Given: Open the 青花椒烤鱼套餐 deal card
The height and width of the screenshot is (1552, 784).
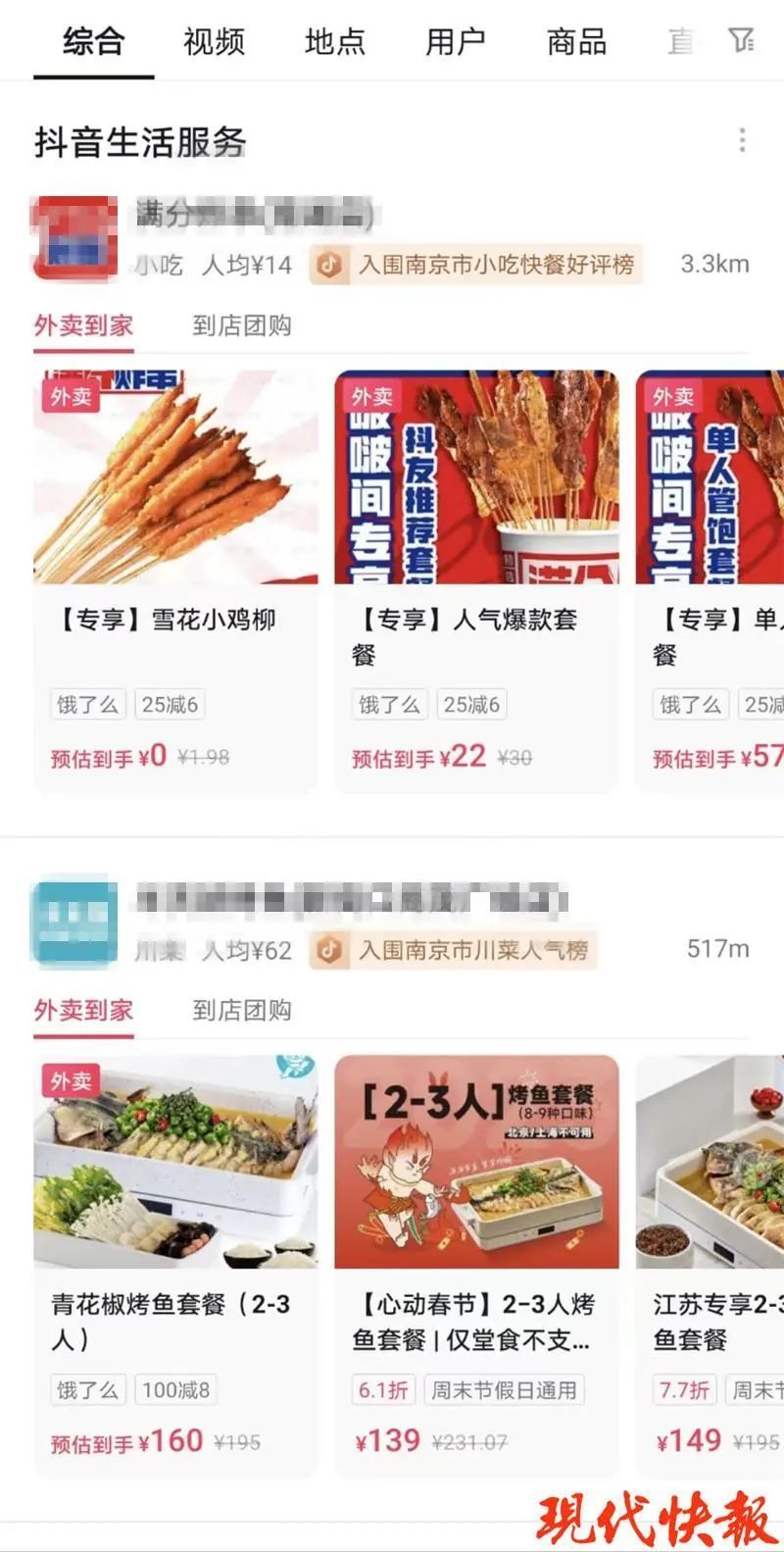Looking at the screenshot, I should (x=175, y=1265).
